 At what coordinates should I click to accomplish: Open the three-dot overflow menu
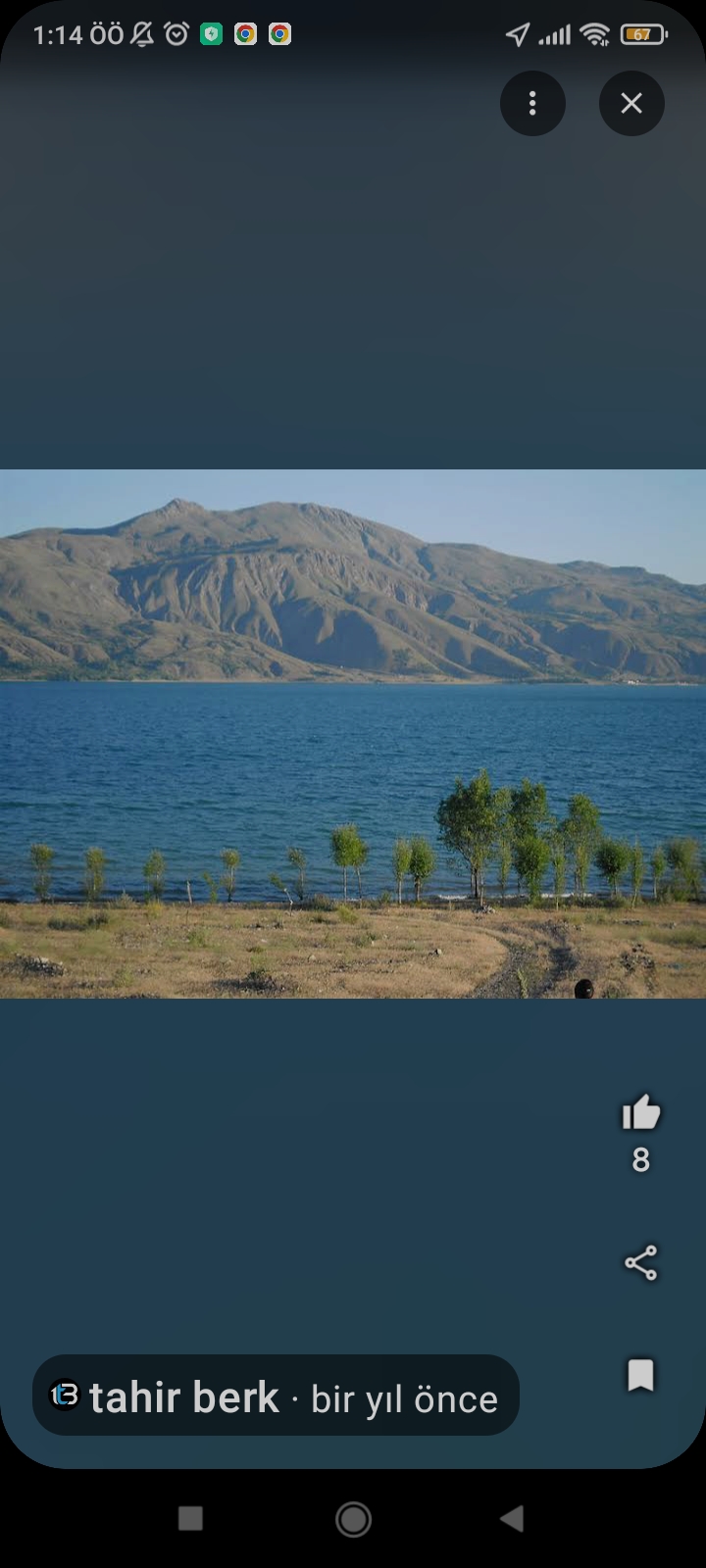(x=532, y=103)
